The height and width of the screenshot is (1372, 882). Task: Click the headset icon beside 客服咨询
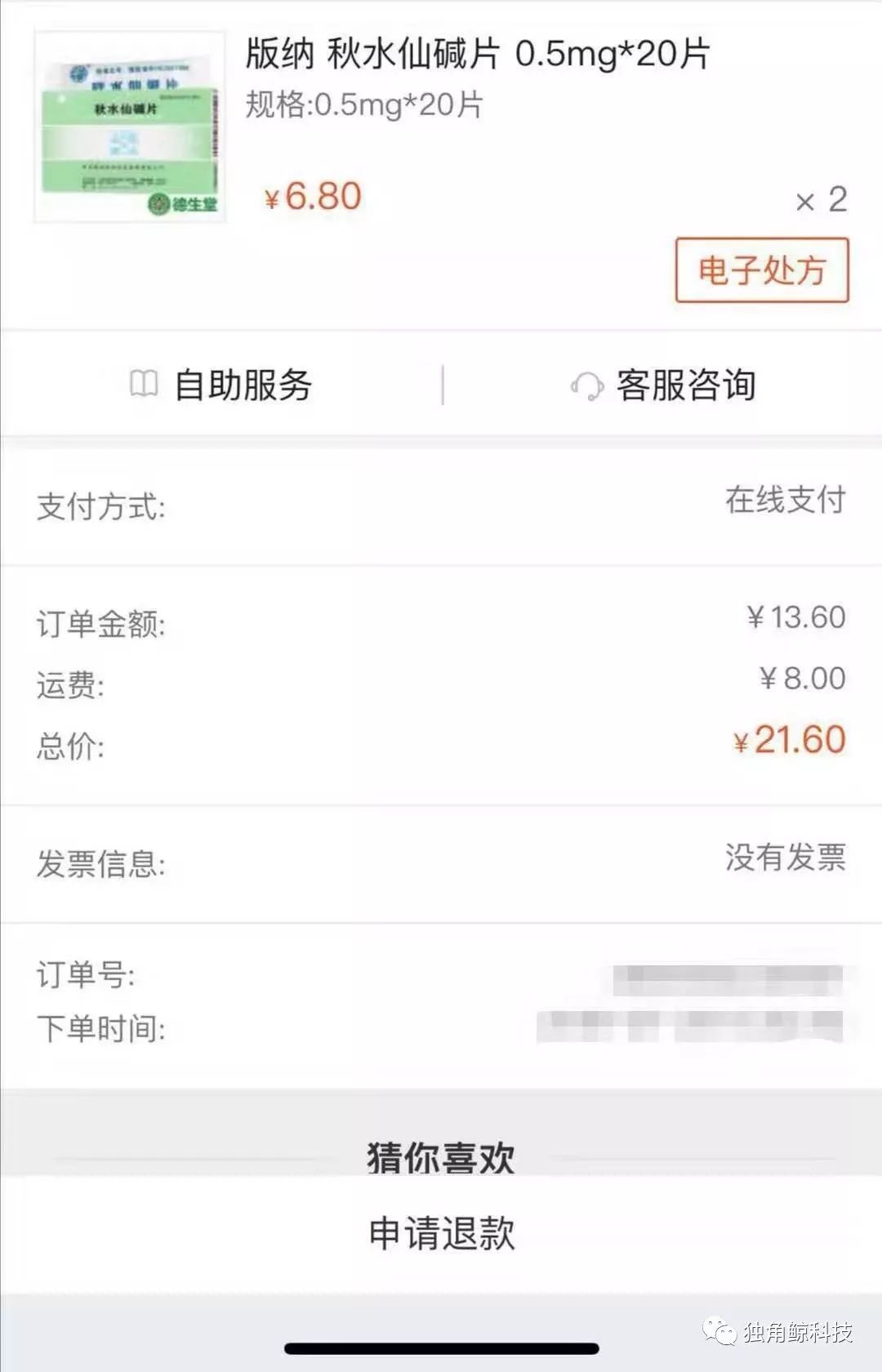coord(590,385)
